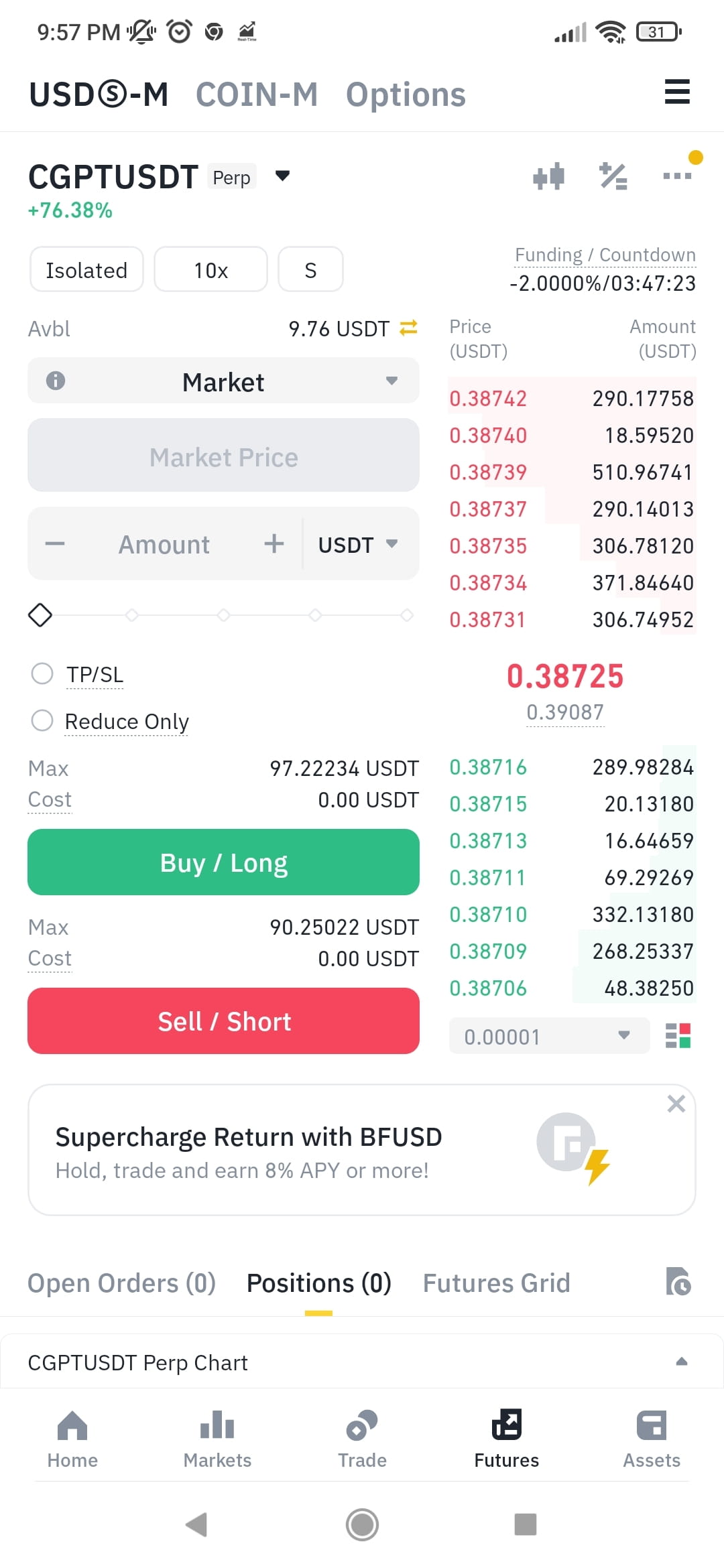The image size is (724, 1568).
Task: Open the Market order type dropdown
Action: (223, 381)
